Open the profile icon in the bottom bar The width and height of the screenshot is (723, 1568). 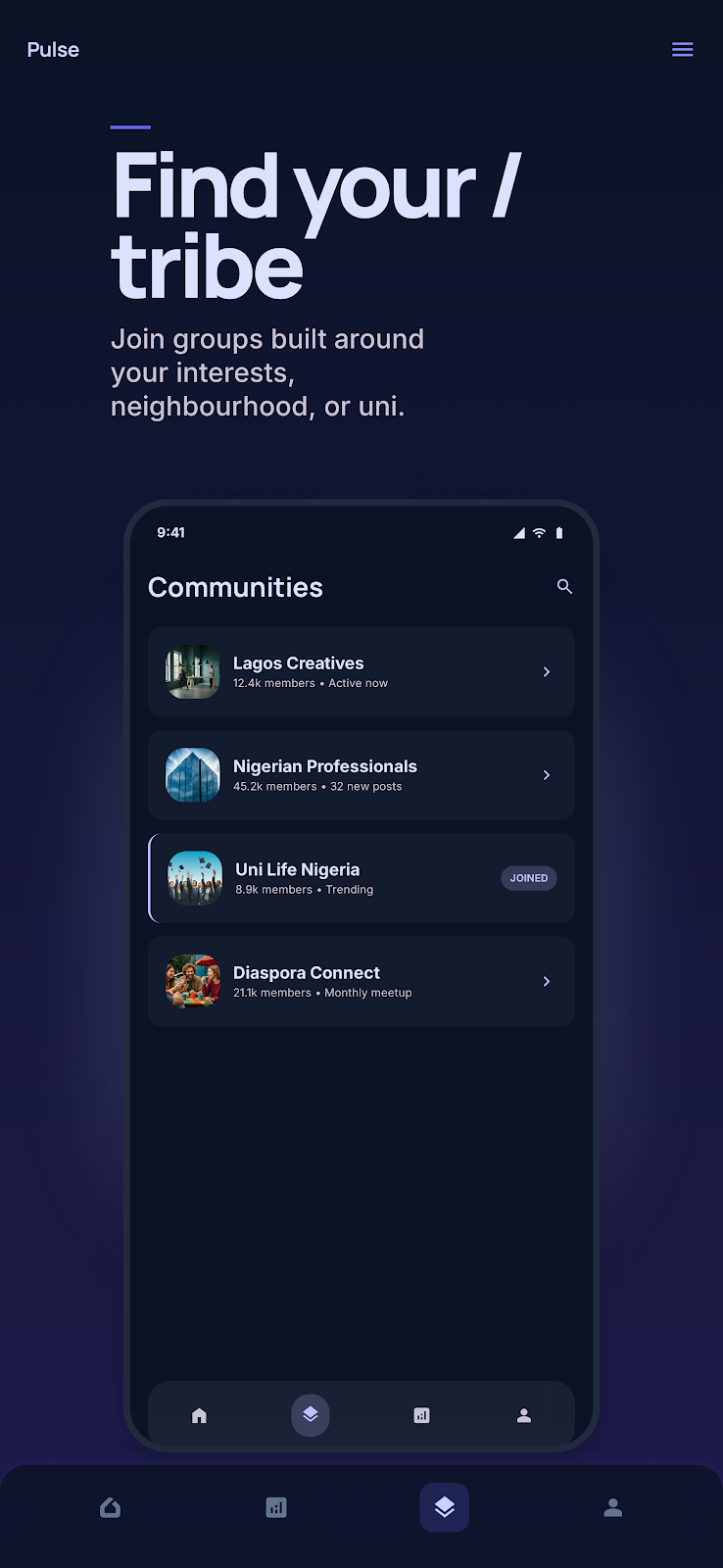click(x=612, y=1507)
